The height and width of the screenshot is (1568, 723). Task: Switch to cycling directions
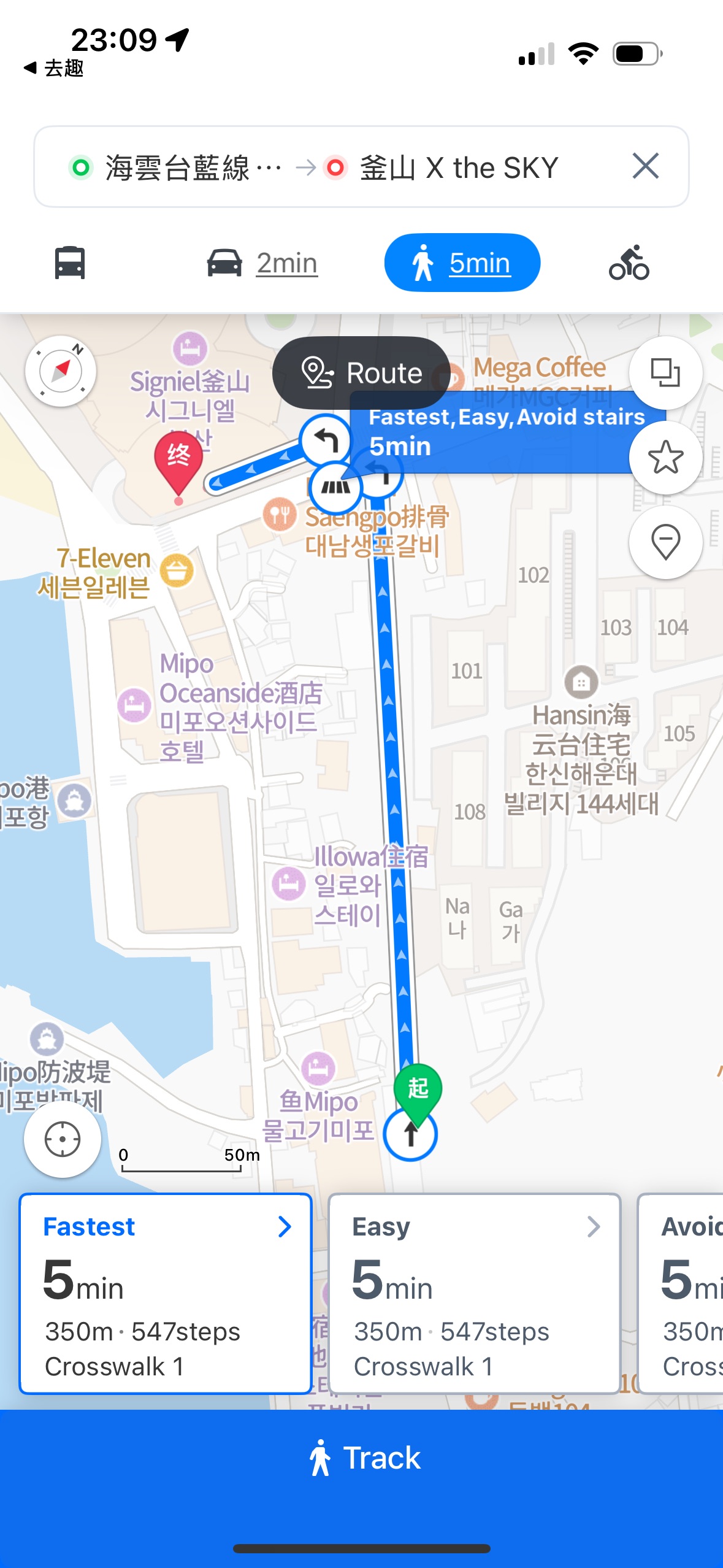629,263
